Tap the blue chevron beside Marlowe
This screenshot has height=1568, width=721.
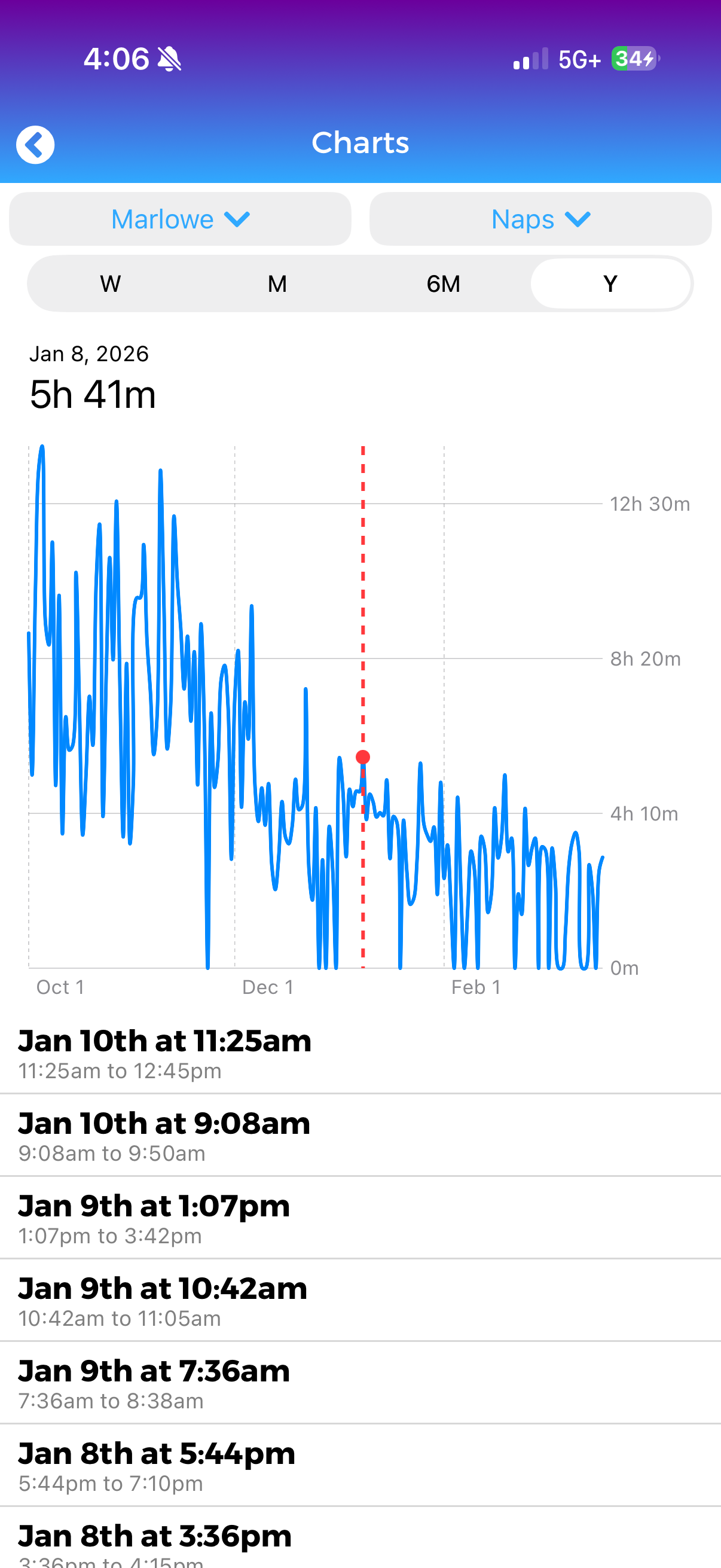pos(239,219)
